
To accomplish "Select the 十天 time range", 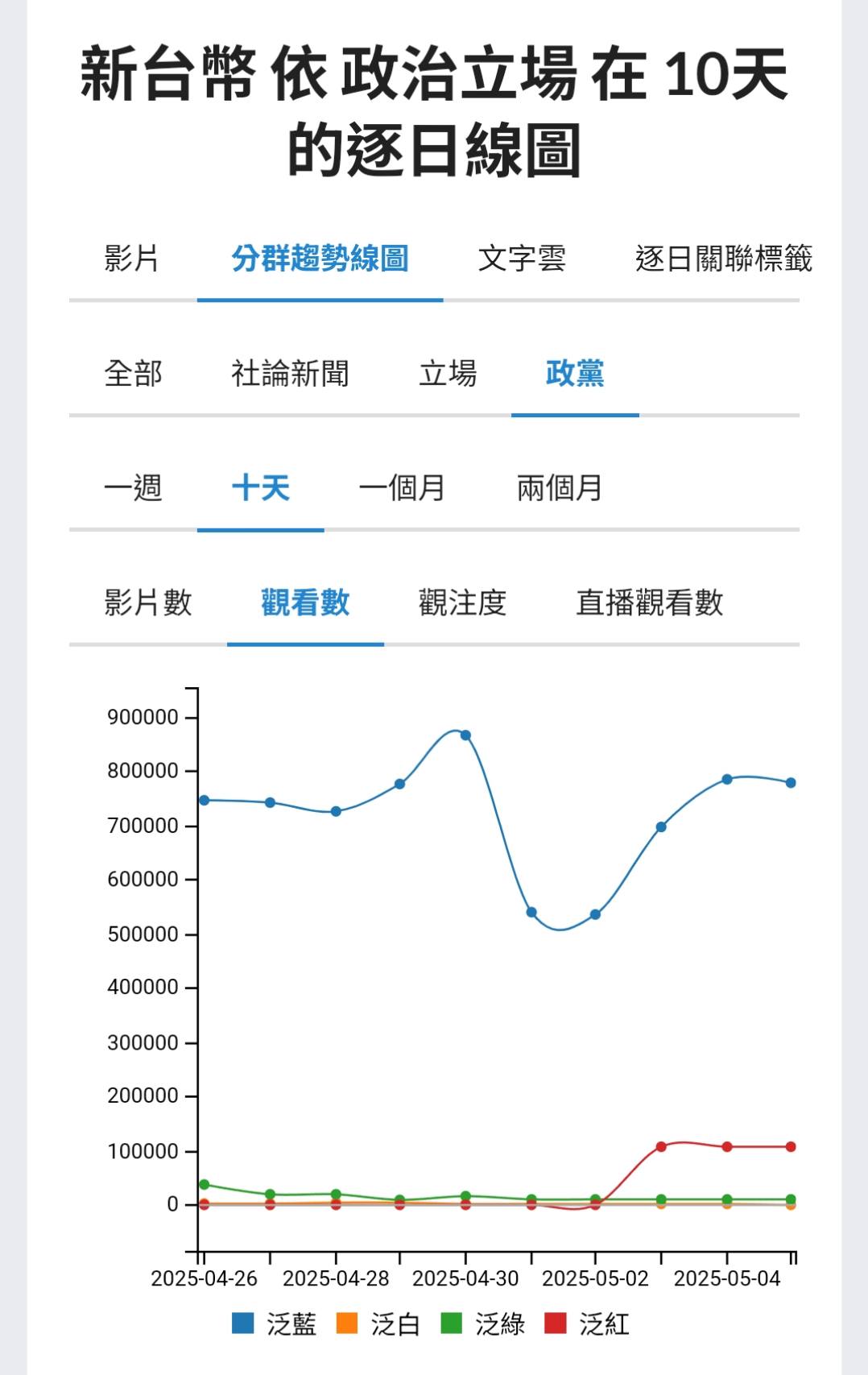I will (x=260, y=488).
